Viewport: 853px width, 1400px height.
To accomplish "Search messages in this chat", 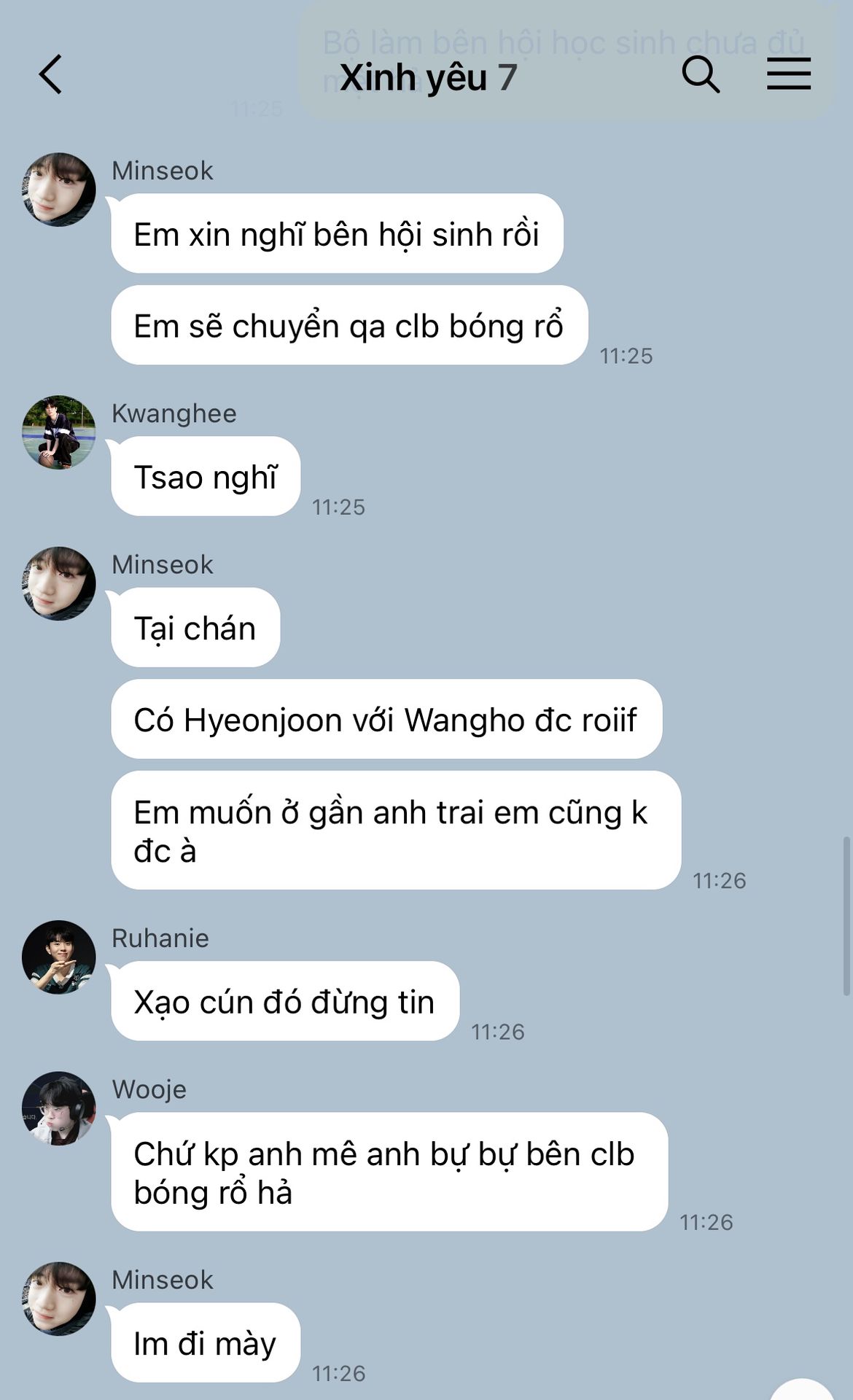I will tap(701, 74).
